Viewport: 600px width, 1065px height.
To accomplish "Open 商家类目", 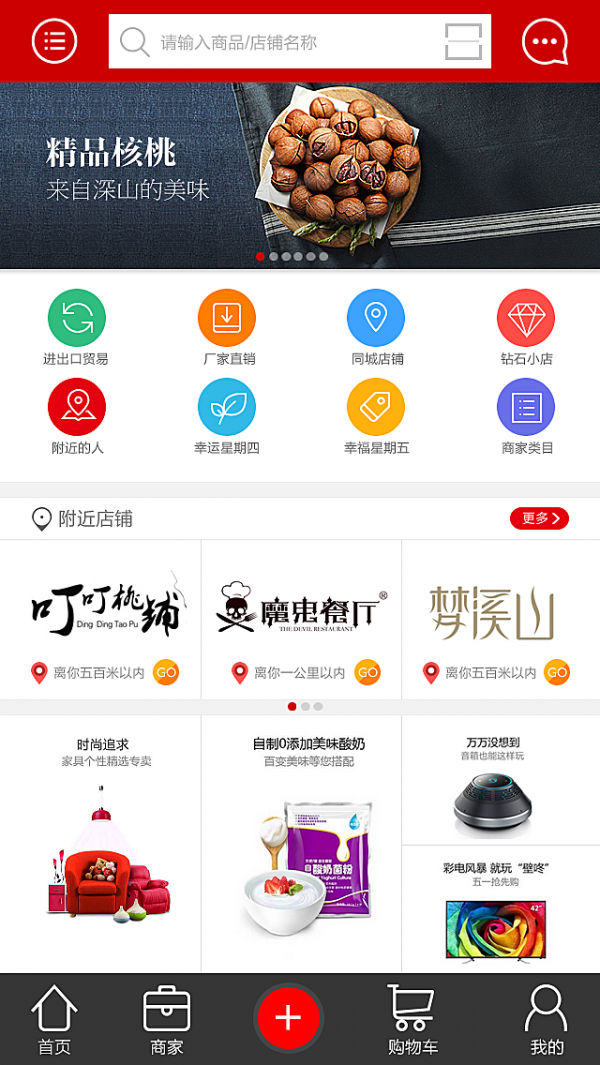I will point(526,408).
